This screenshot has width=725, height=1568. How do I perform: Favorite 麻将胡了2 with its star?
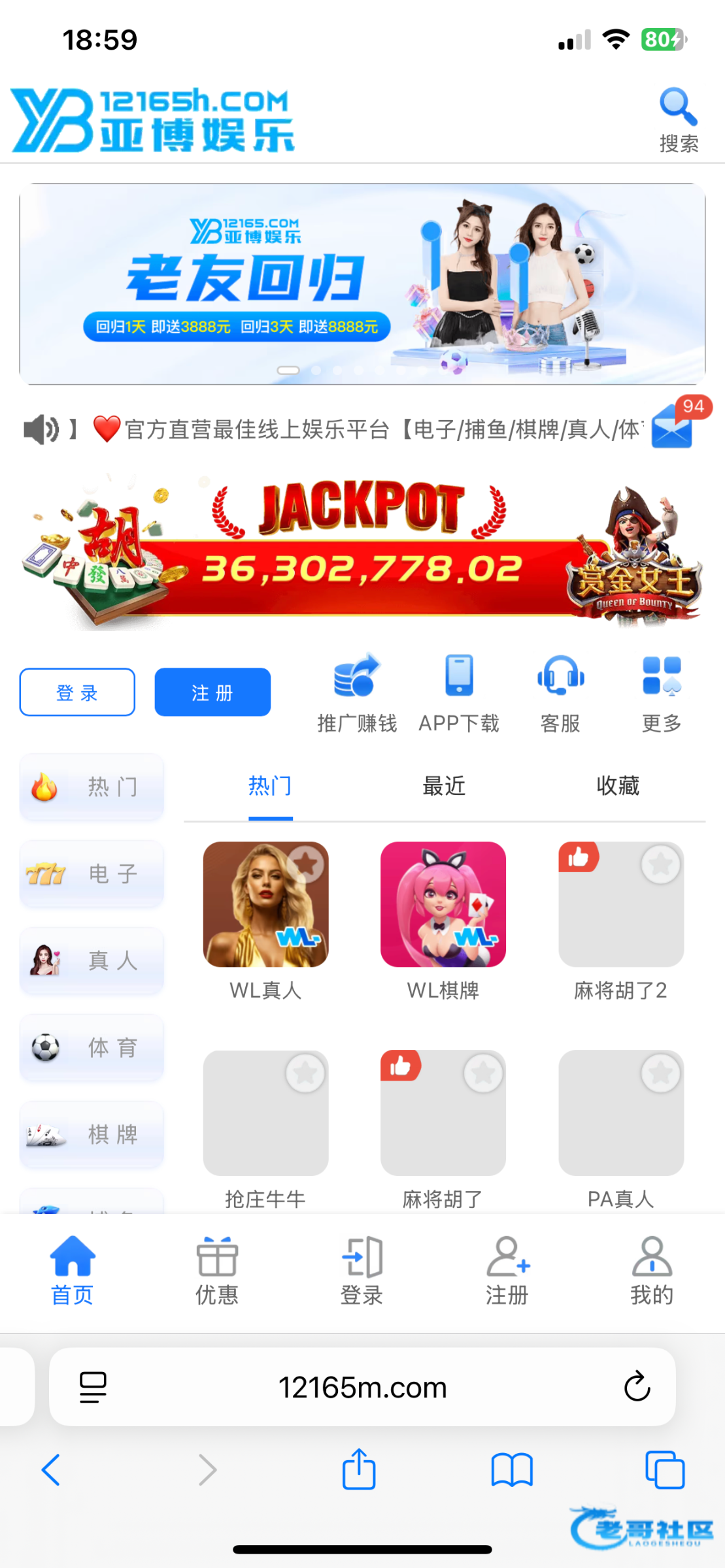tap(661, 864)
